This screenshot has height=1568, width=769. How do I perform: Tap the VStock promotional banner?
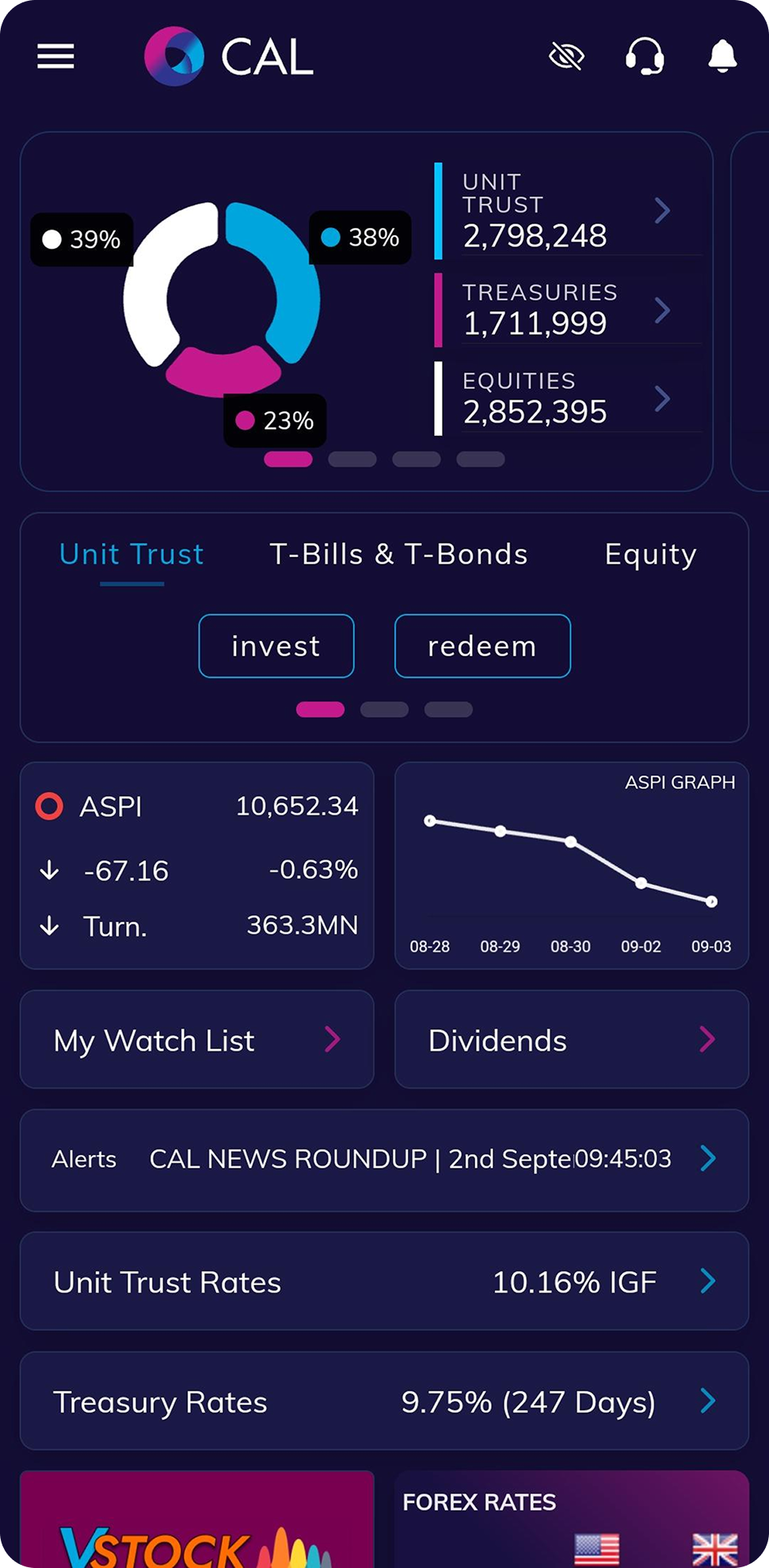pos(198,1529)
